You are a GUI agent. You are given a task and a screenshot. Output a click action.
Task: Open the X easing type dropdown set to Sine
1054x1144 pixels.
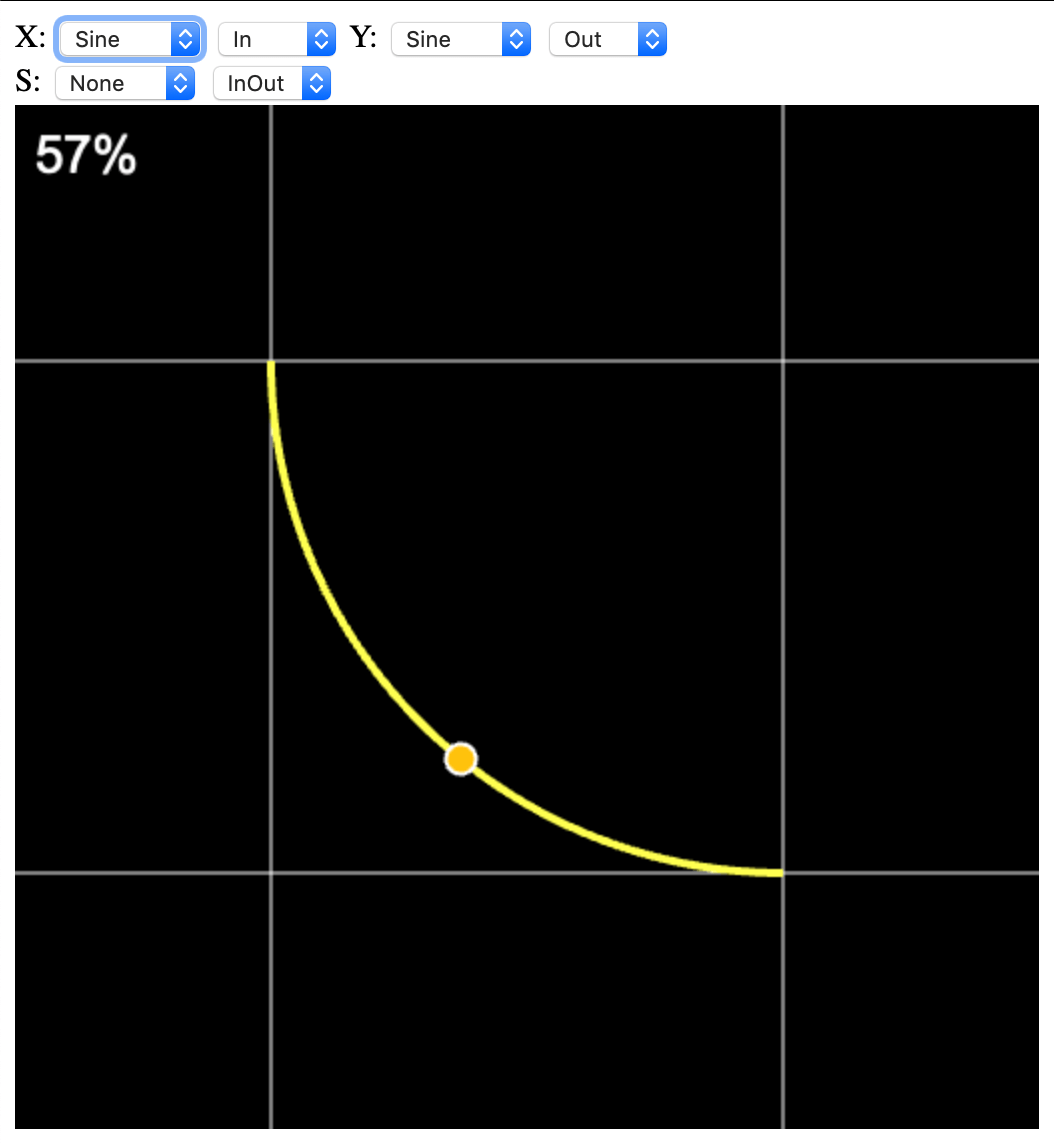[x=130, y=39]
